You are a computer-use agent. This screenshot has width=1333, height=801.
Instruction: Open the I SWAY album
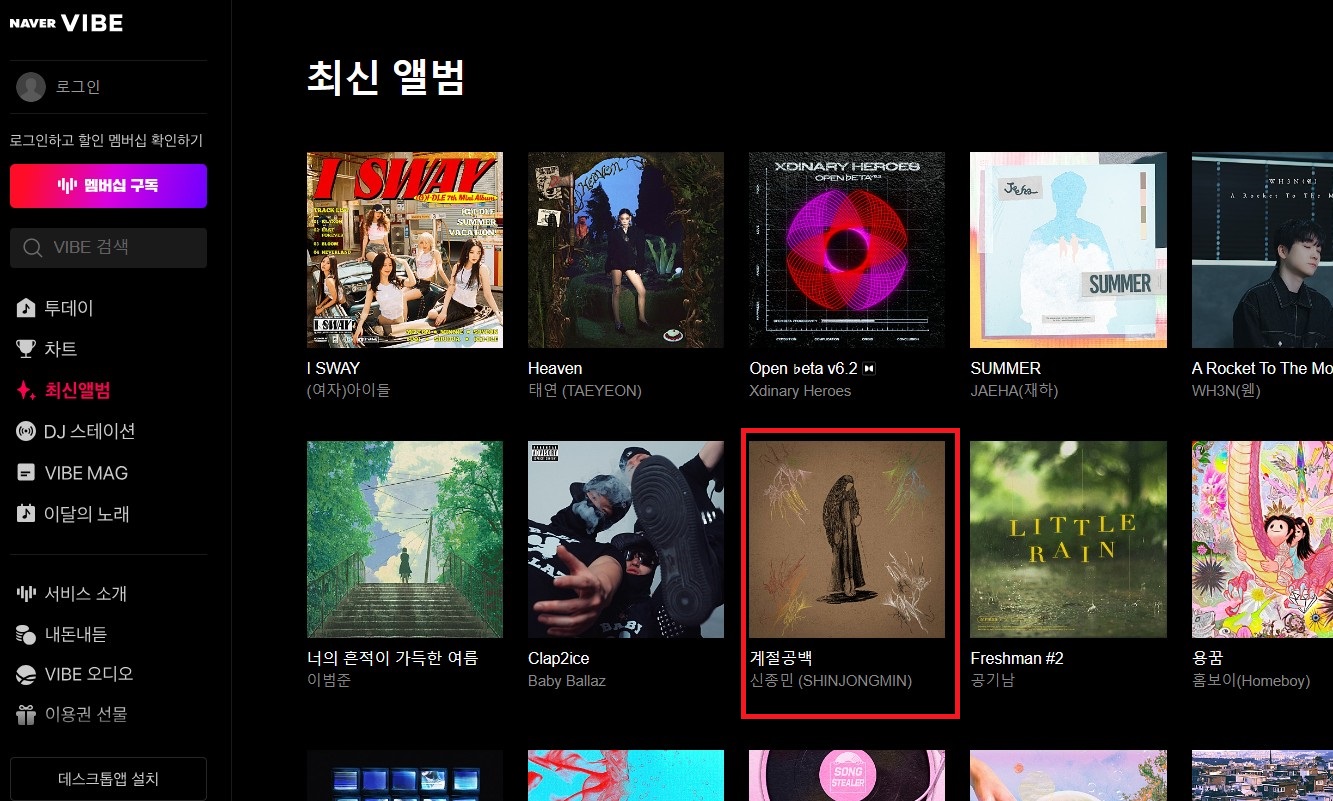[404, 250]
